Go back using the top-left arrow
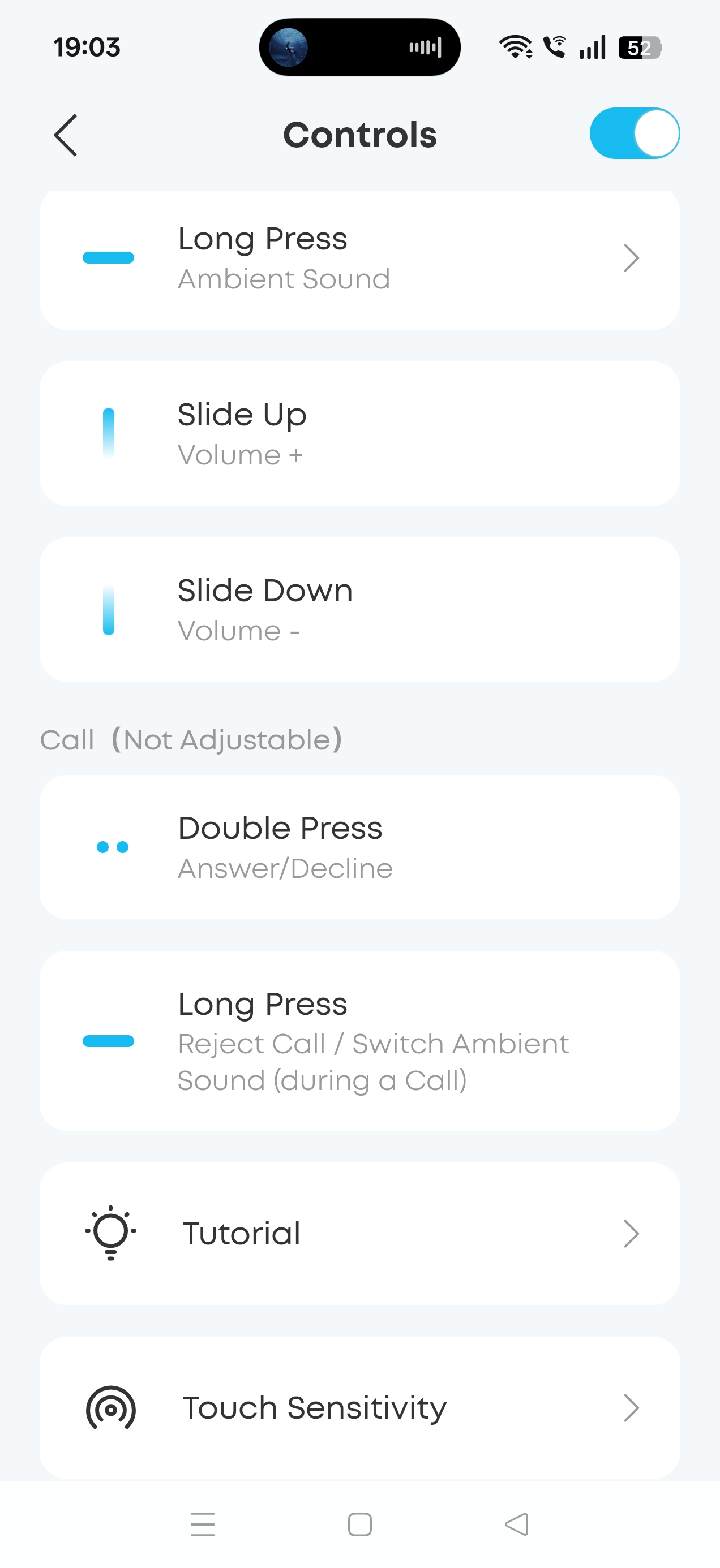The height and width of the screenshot is (1568, 720). click(66, 135)
